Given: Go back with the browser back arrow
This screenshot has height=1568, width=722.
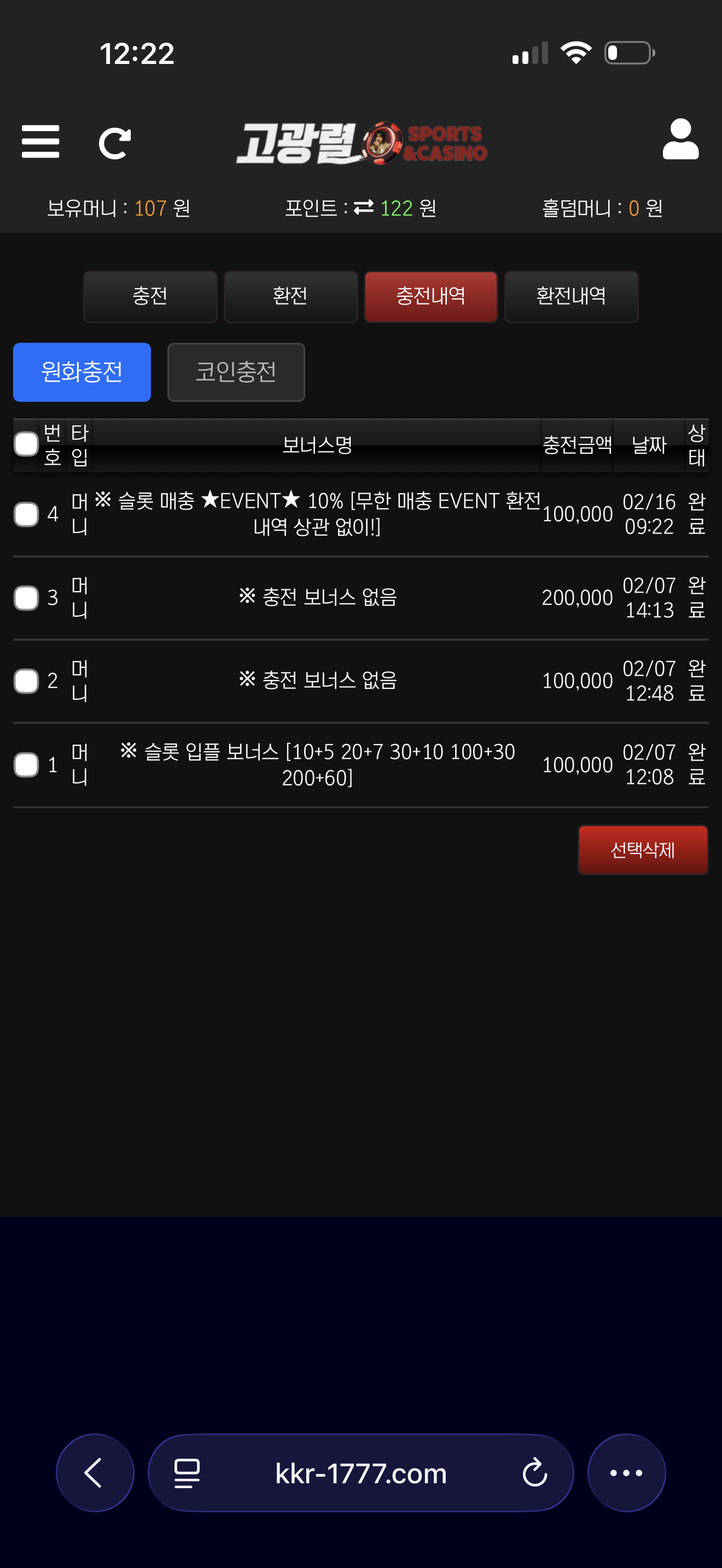Looking at the screenshot, I should (x=95, y=1472).
